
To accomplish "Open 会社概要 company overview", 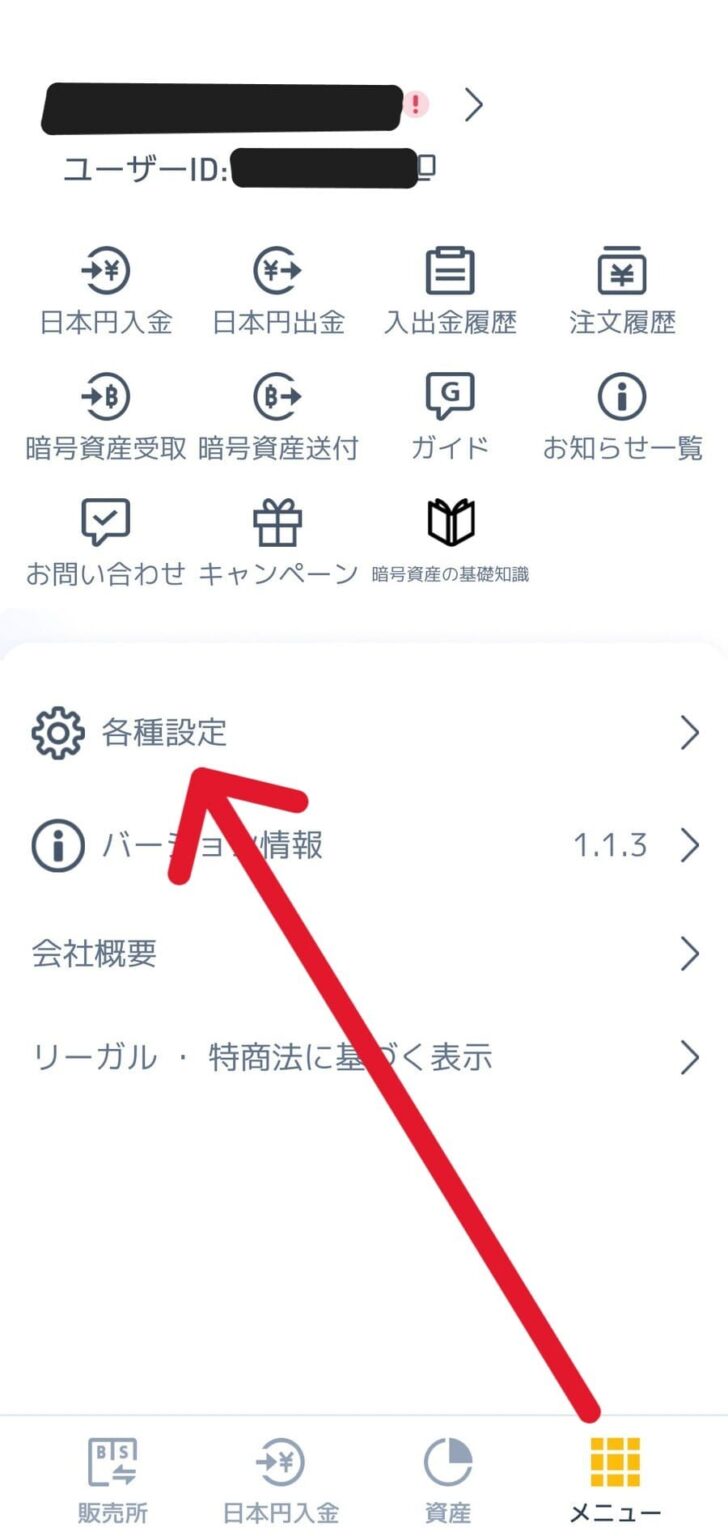I will (x=364, y=954).
